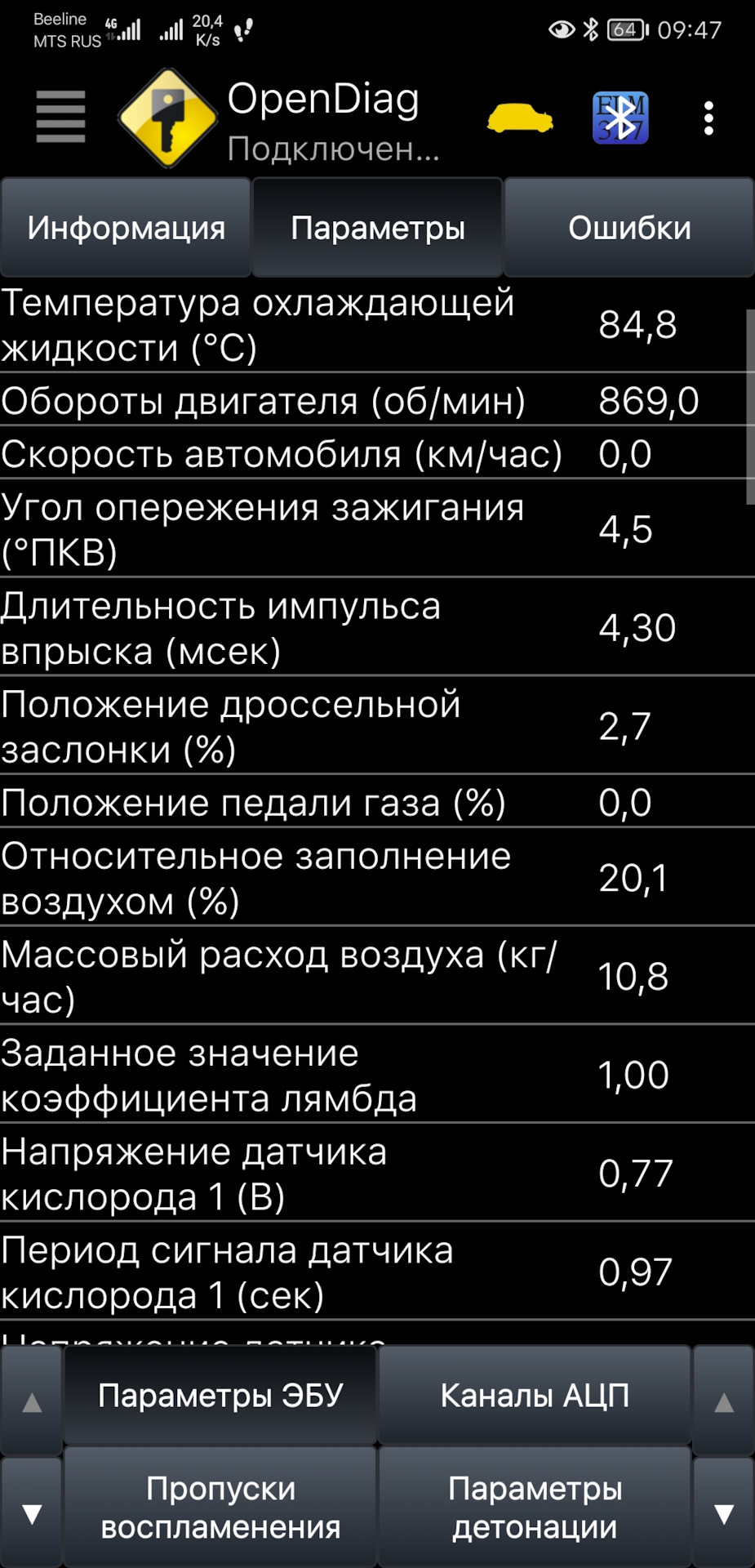The height and width of the screenshot is (1568, 755).
Task: Open the hamburger drawer menu
Action: (x=60, y=117)
